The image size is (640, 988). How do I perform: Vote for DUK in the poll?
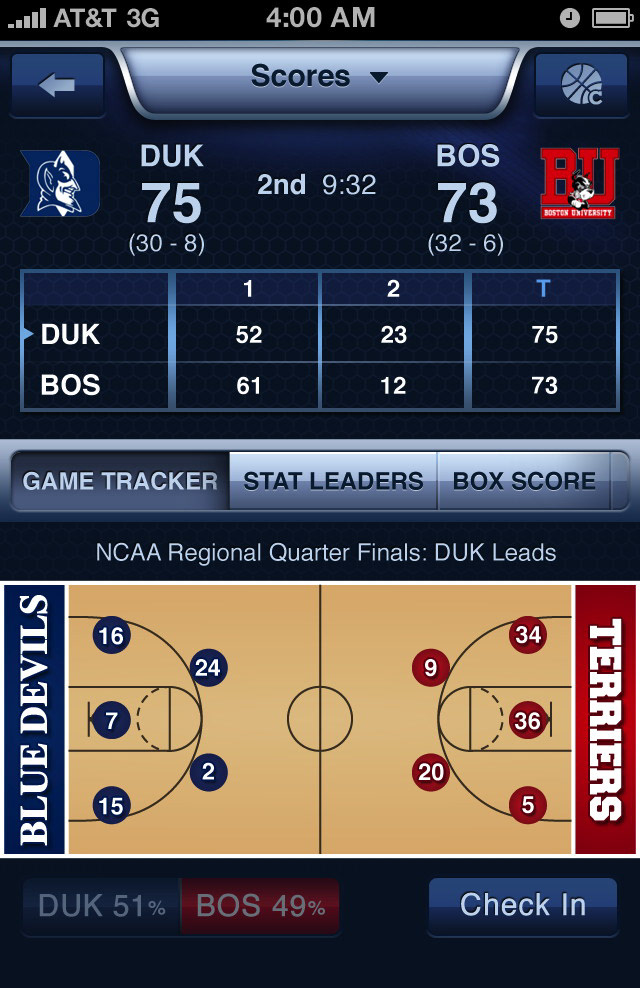(x=101, y=907)
